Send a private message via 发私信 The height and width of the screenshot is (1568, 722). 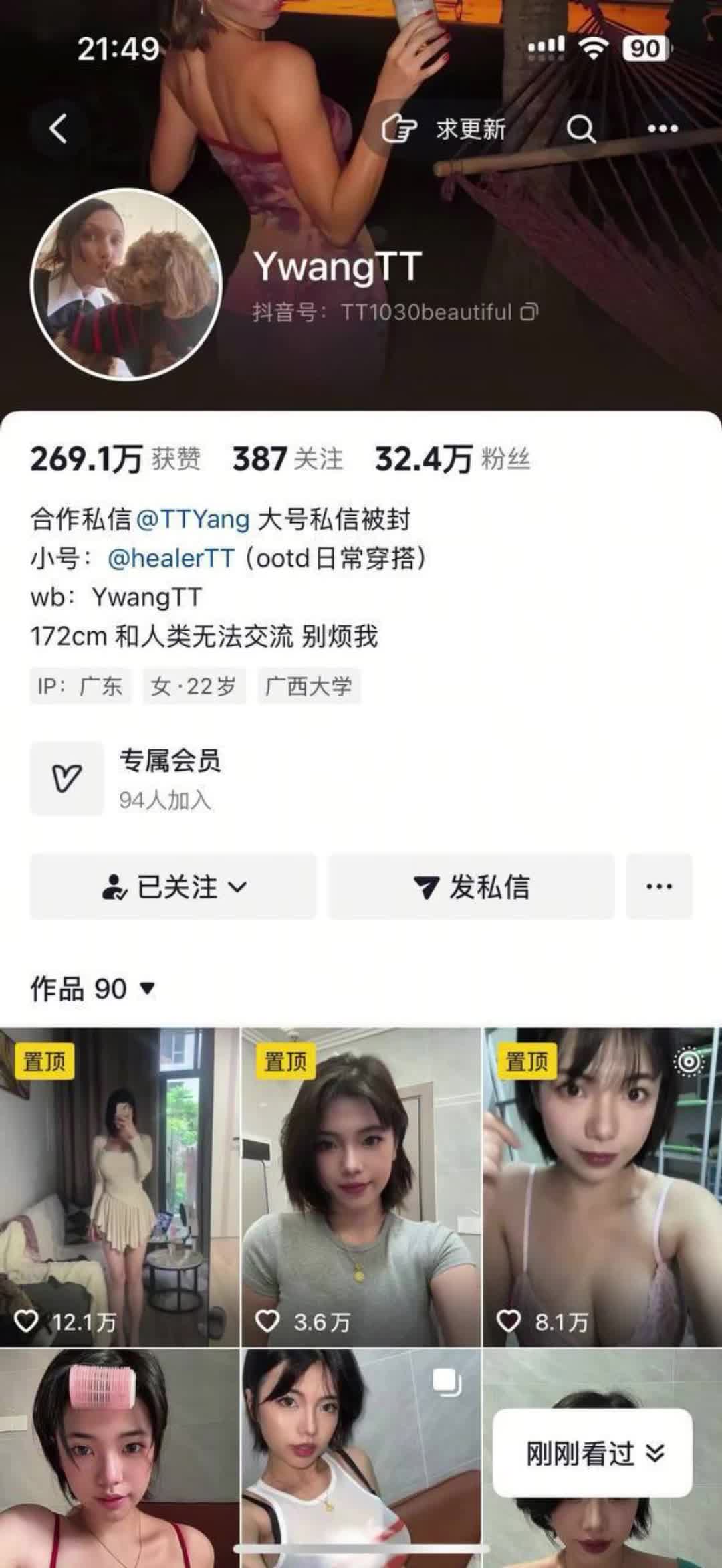[x=471, y=887]
